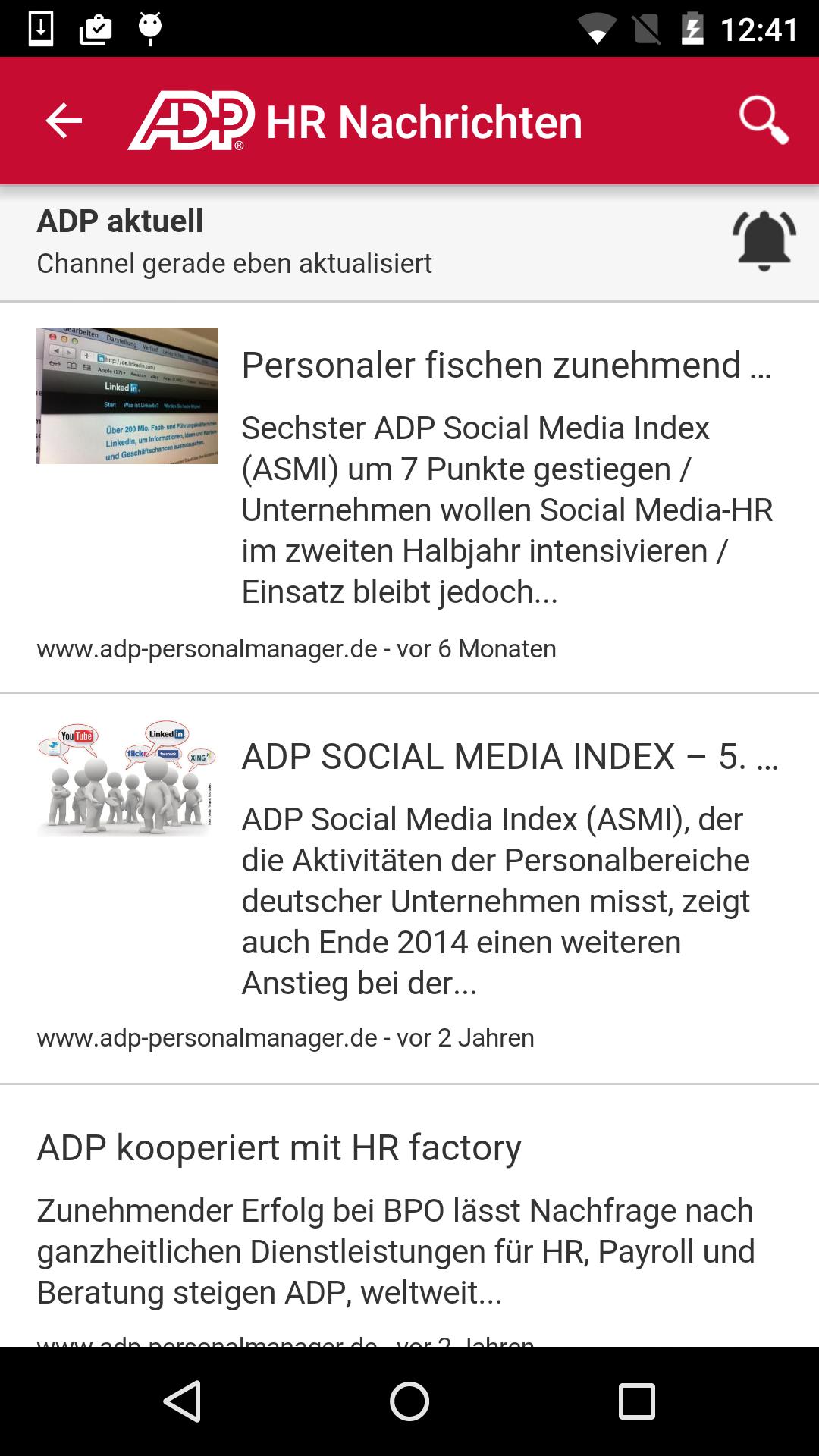The width and height of the screenshot is (819, 1456).
Task: Toggle the ADP aktuell notification bell
Action: (764, 241)
